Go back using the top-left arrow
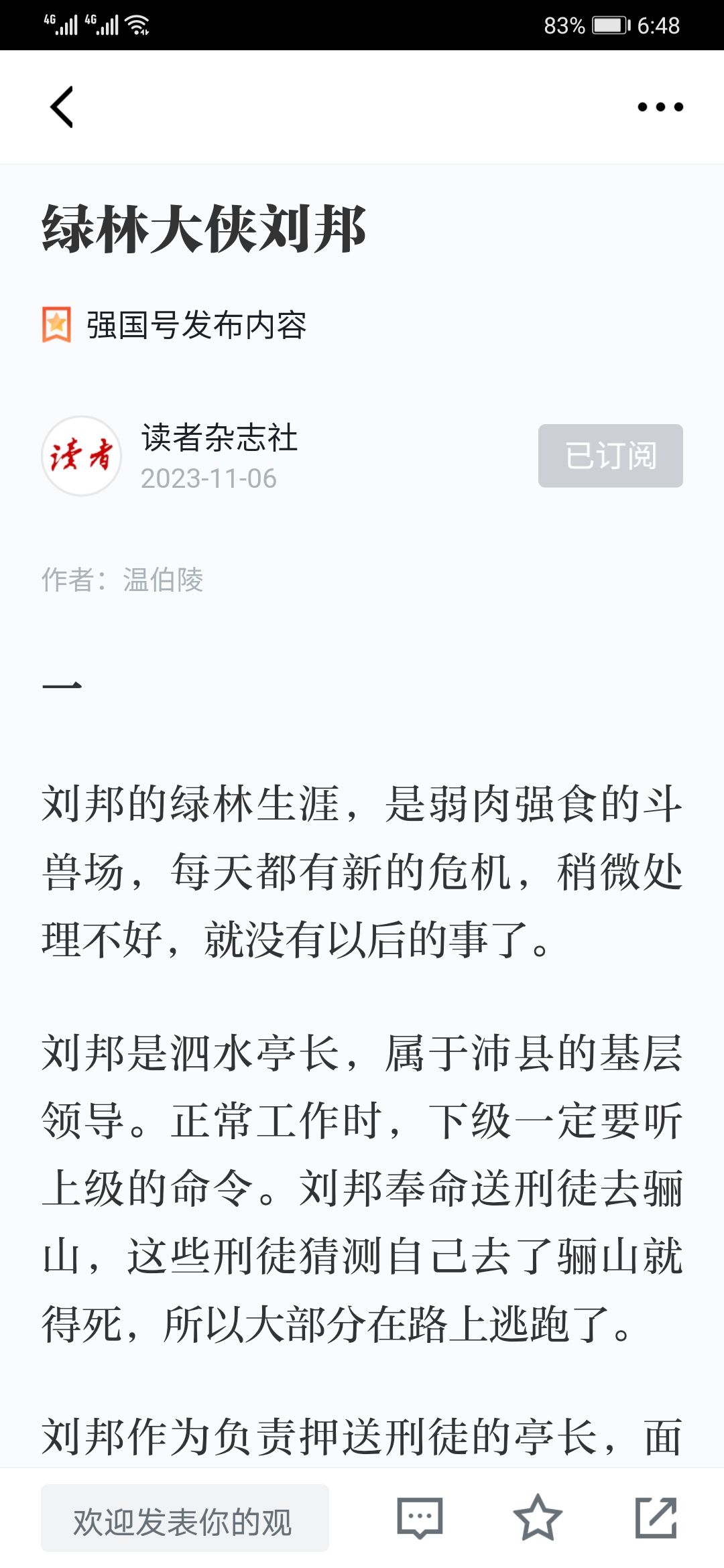 [62, 107]
